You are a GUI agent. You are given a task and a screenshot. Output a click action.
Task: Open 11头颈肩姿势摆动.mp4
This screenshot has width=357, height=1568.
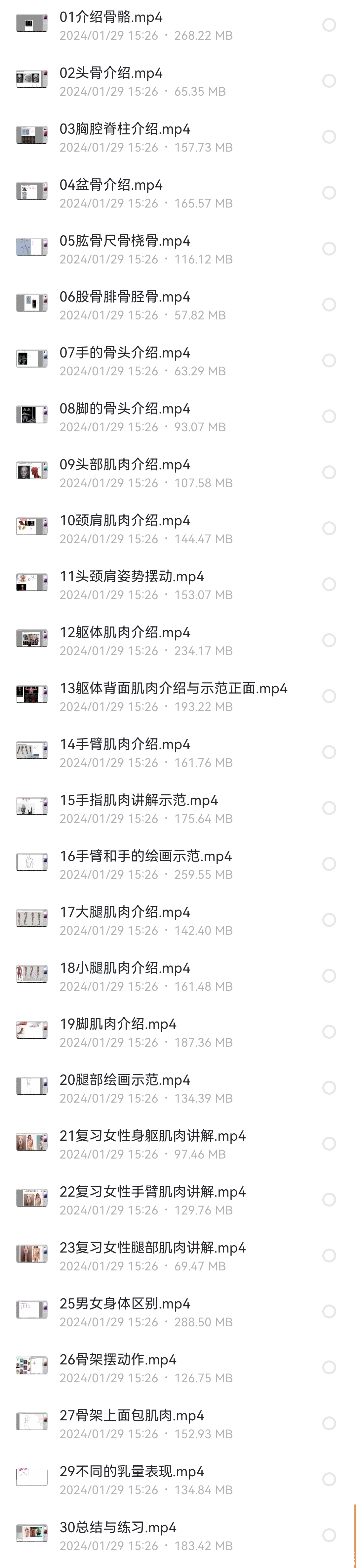(131, 577)
